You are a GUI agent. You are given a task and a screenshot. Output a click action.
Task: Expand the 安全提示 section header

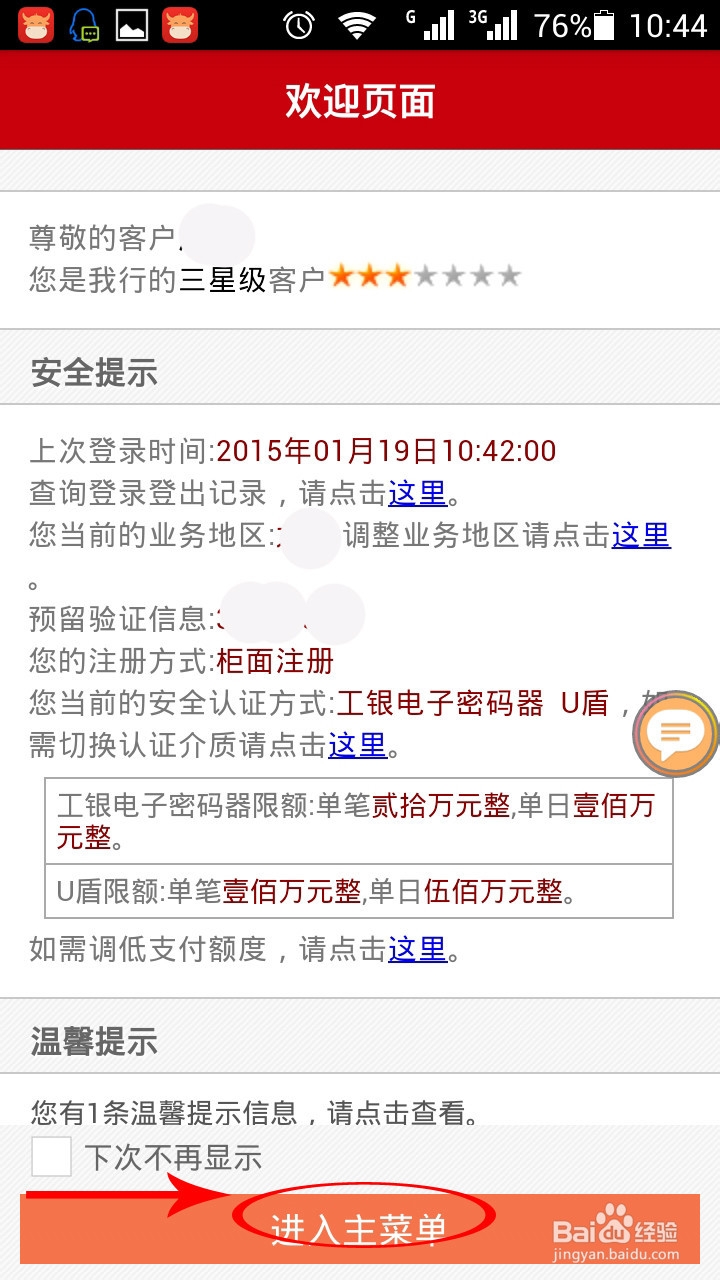(95, 371)
